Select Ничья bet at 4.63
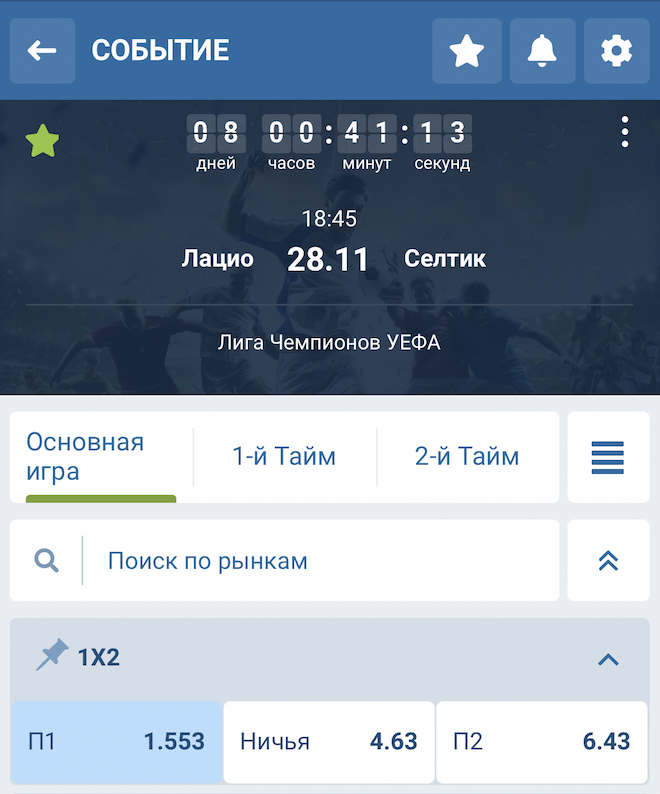660x794 pixels. tap(328, 742)
